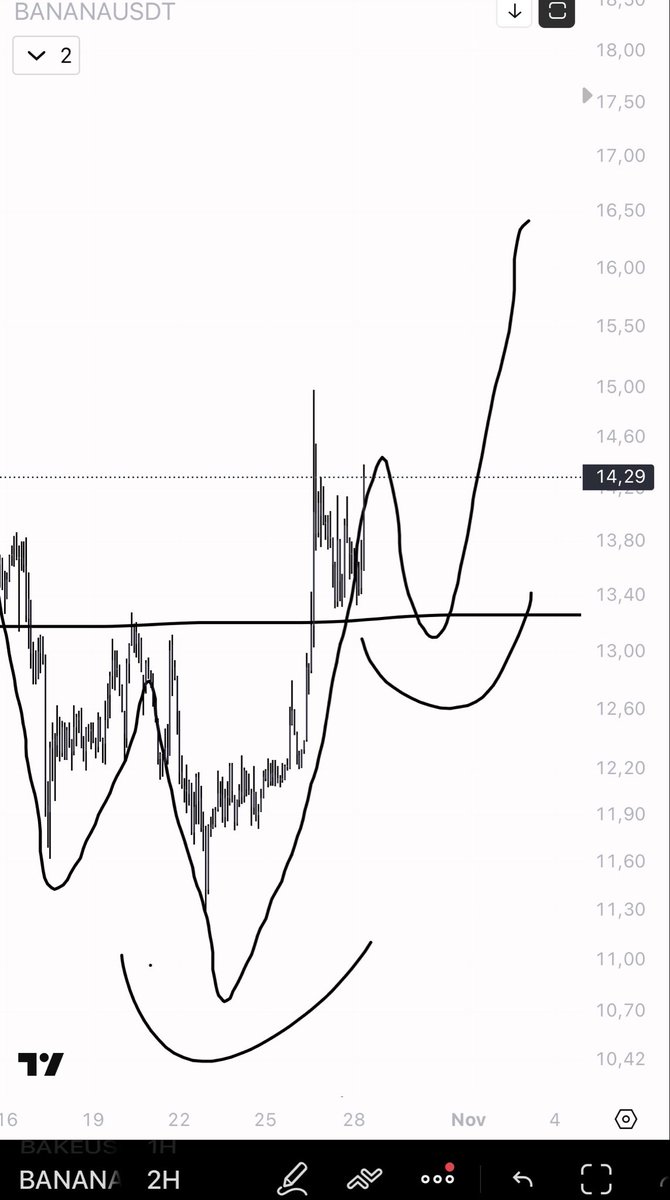Tap the down arrow button at top

tap(514, 11)
